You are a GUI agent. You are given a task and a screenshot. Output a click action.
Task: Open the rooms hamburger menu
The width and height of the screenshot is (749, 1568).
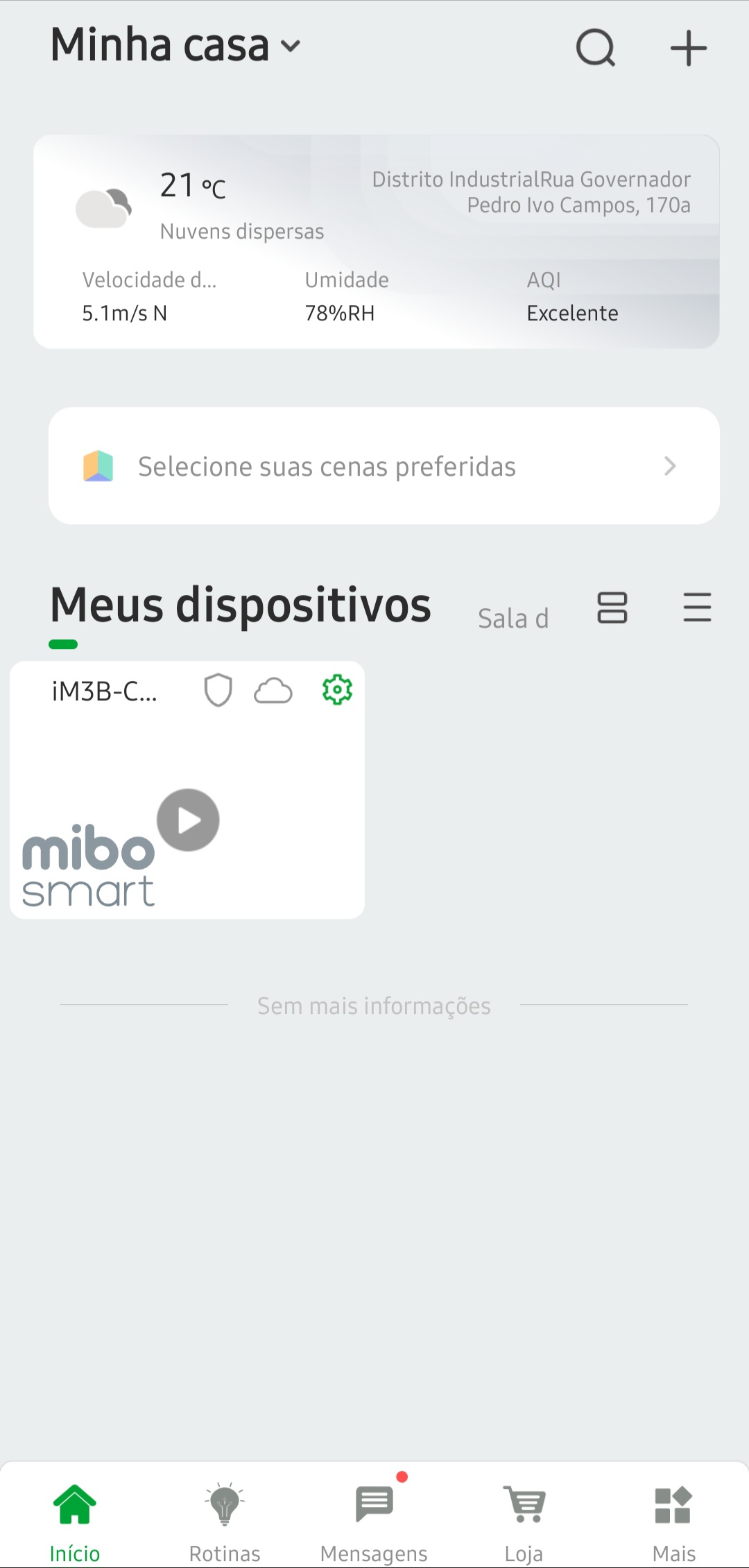[x=697, y=608]
